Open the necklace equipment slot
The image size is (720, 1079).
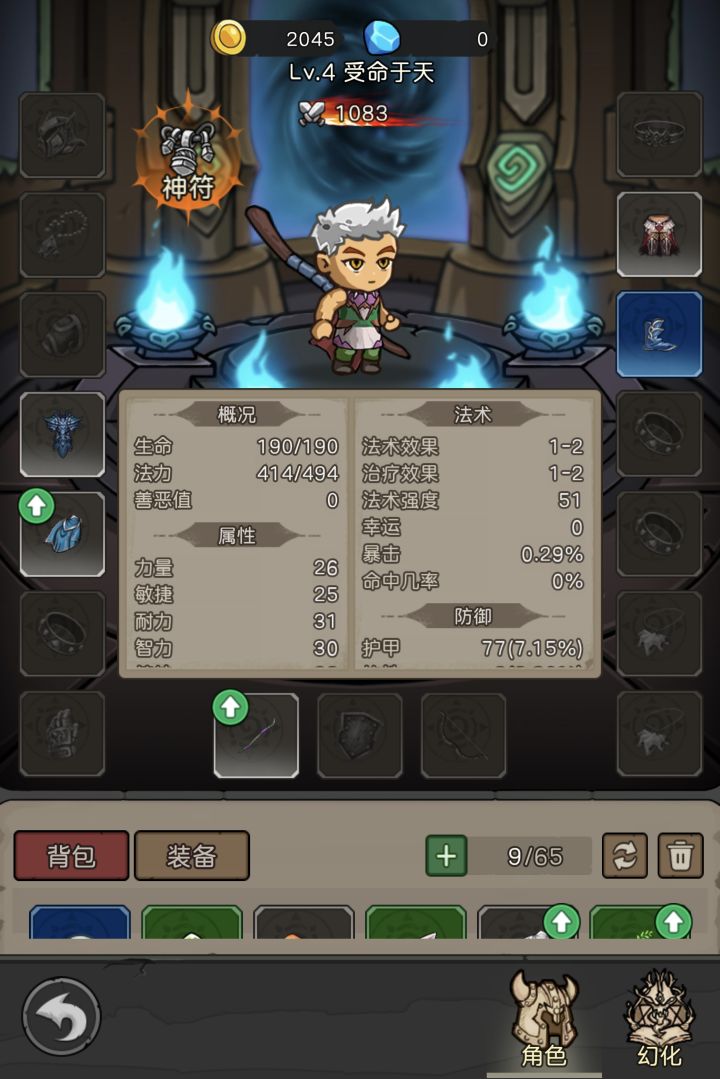pos(62,235)
